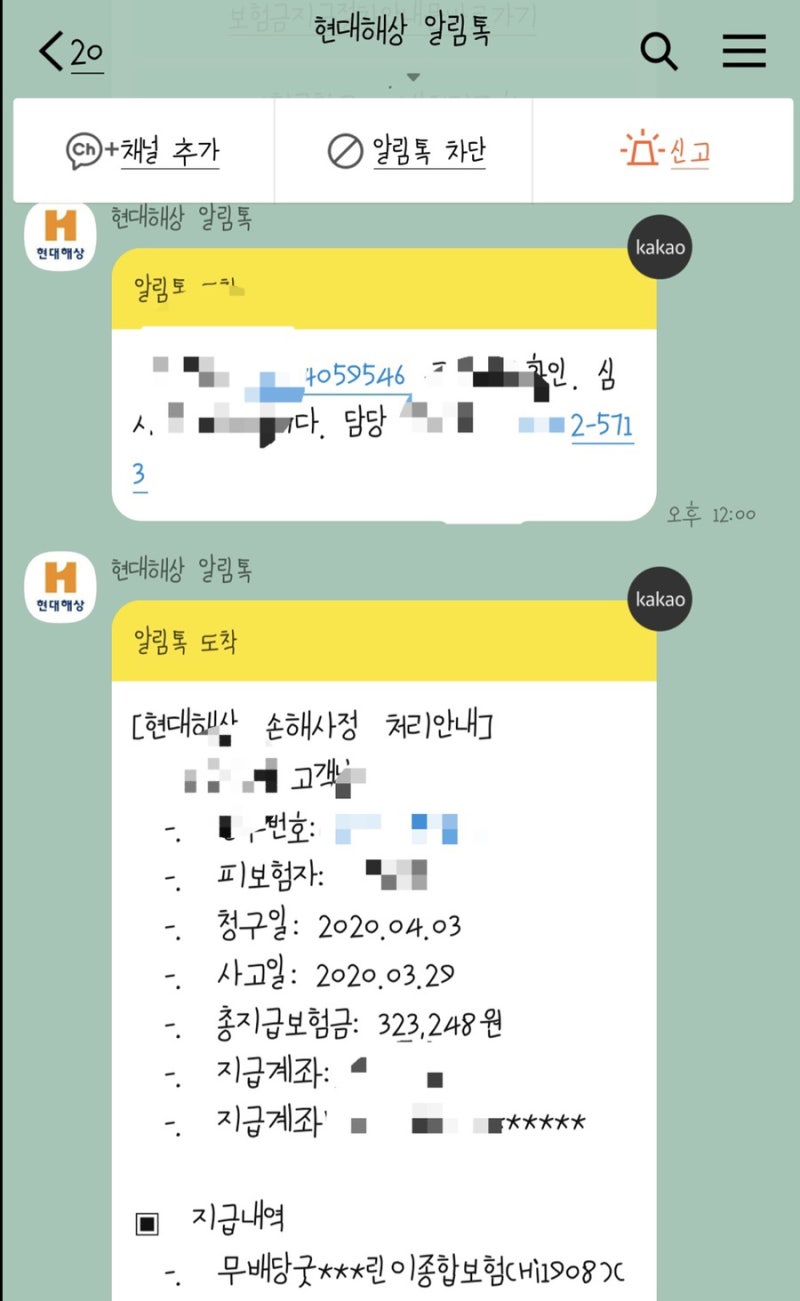Tap the linked phone number ending in 2-5713
The height and width of the screenshot is (1301, 800).
pyautogui.click(x=601, y=428)
